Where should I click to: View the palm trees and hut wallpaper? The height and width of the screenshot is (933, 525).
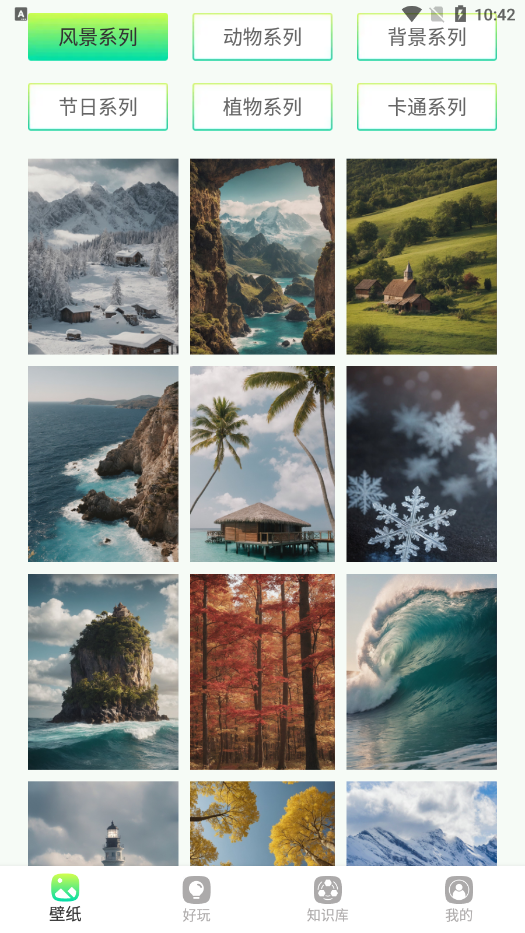[262, 464]
